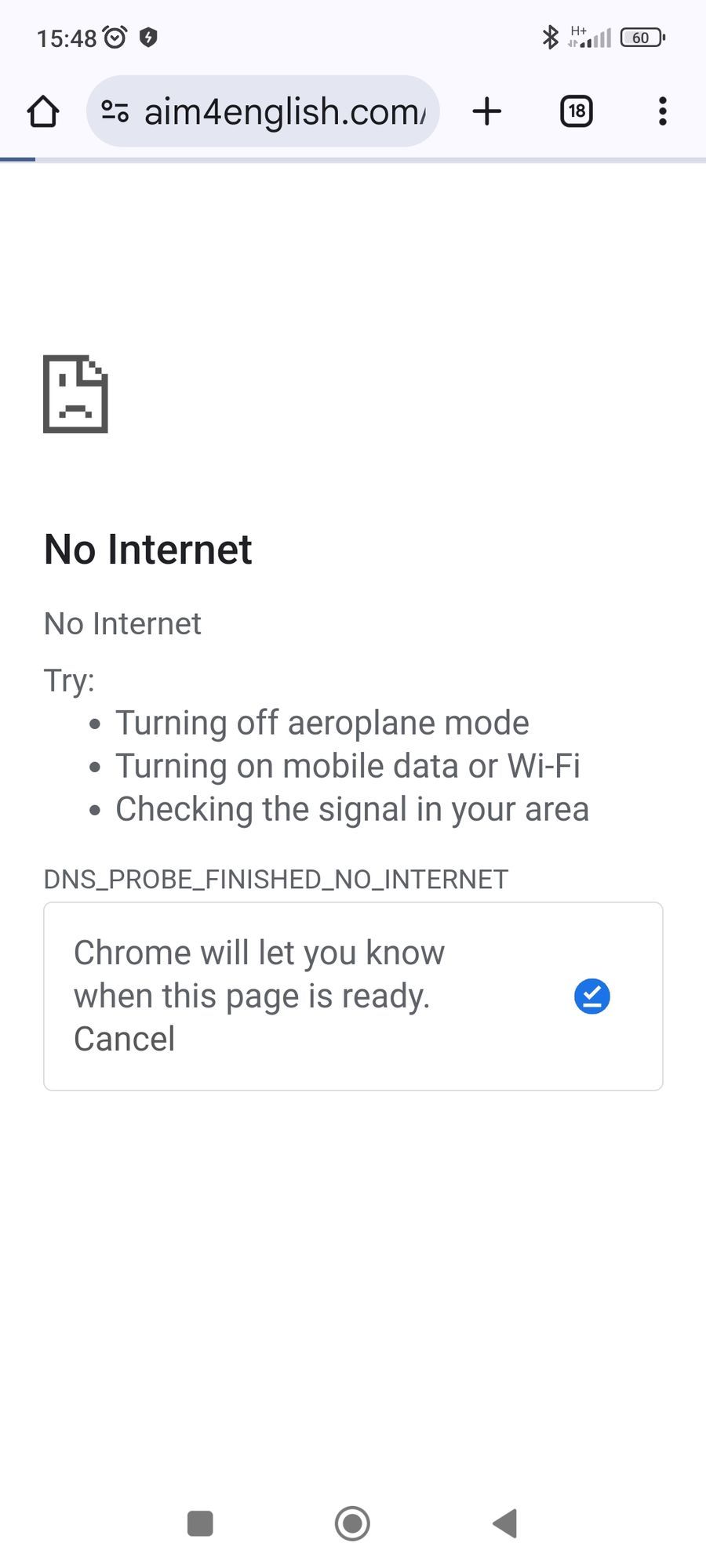Go back using the system back button

coord(505,1523)
